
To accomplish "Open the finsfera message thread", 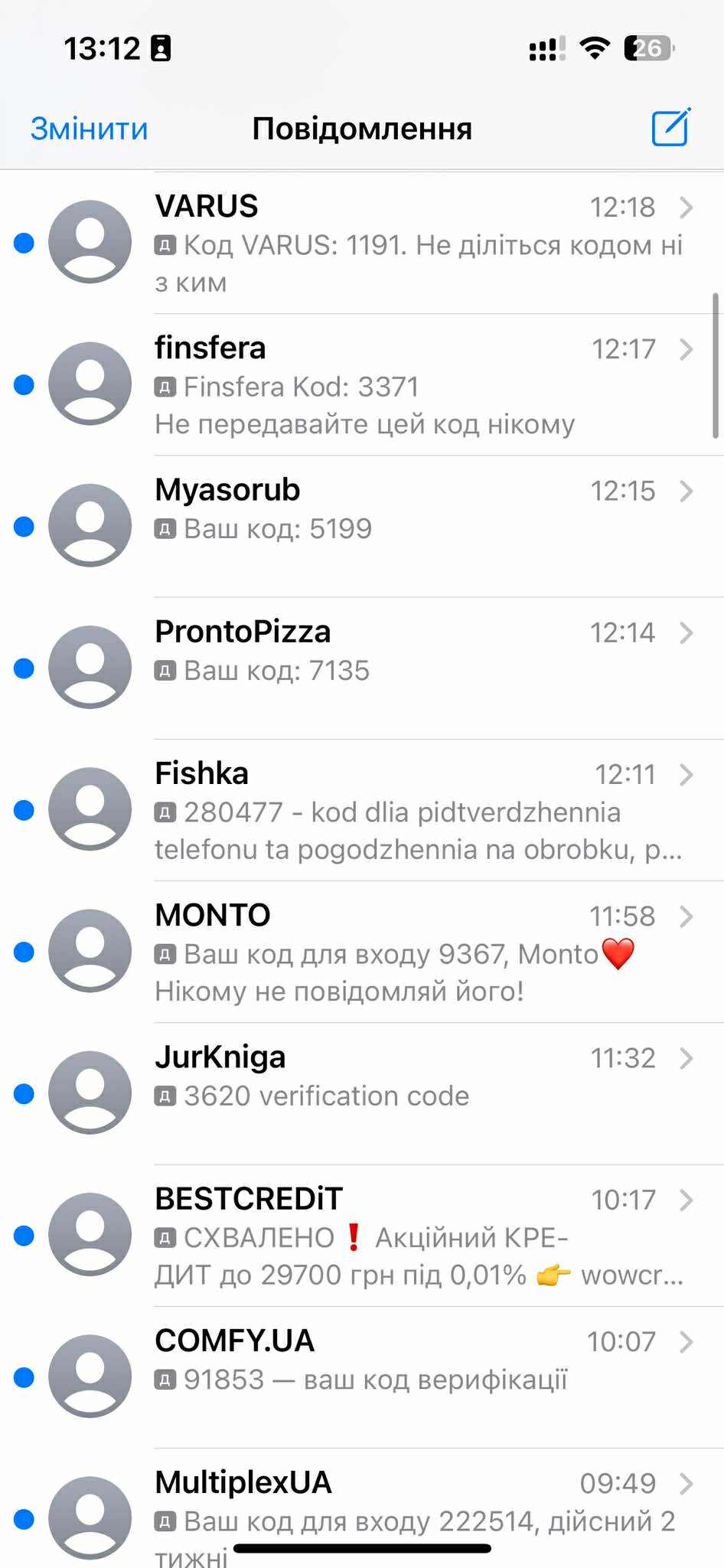I will click(417, 385).
